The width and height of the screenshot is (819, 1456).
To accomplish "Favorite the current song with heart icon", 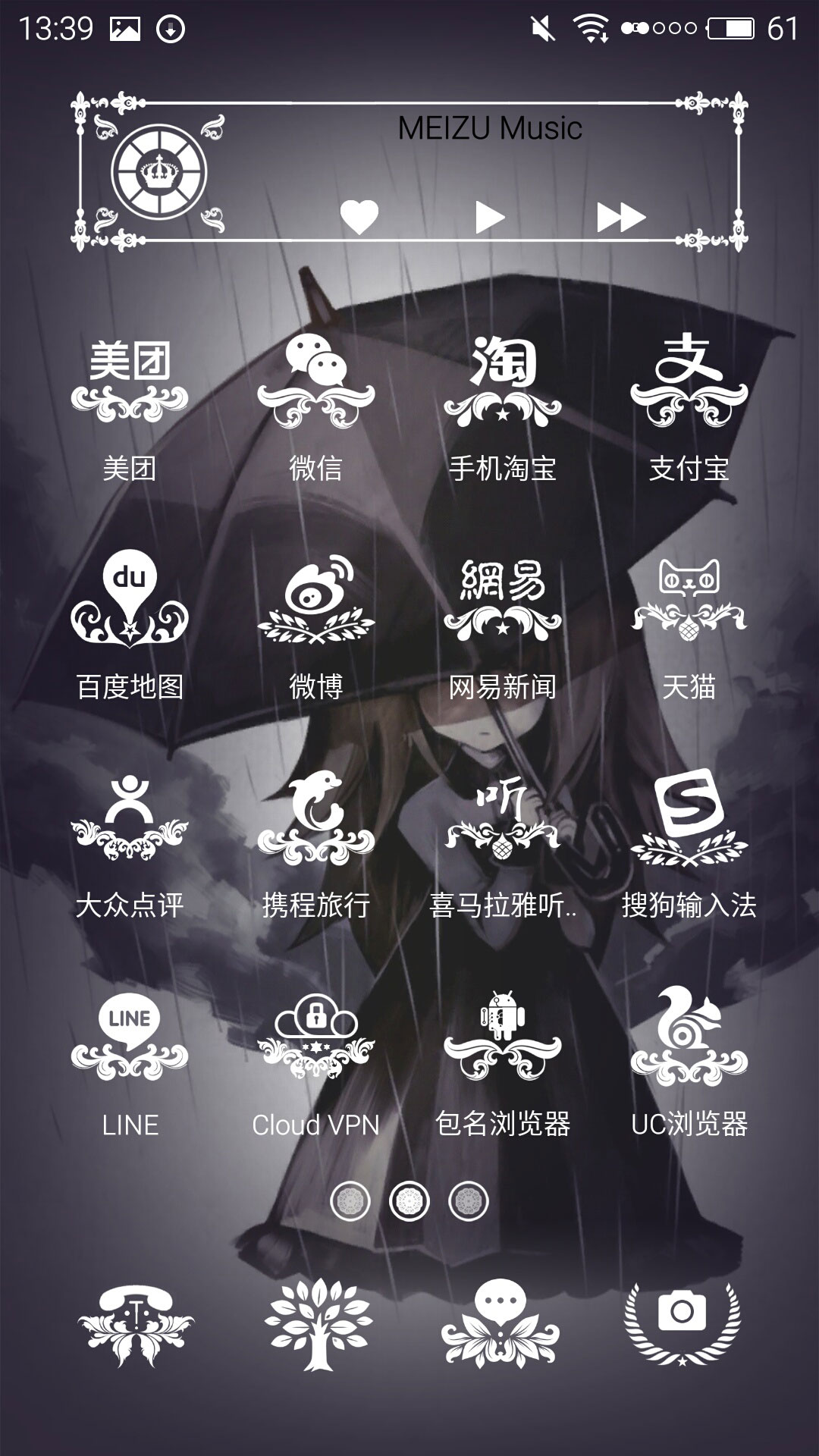I will [359, 217].
